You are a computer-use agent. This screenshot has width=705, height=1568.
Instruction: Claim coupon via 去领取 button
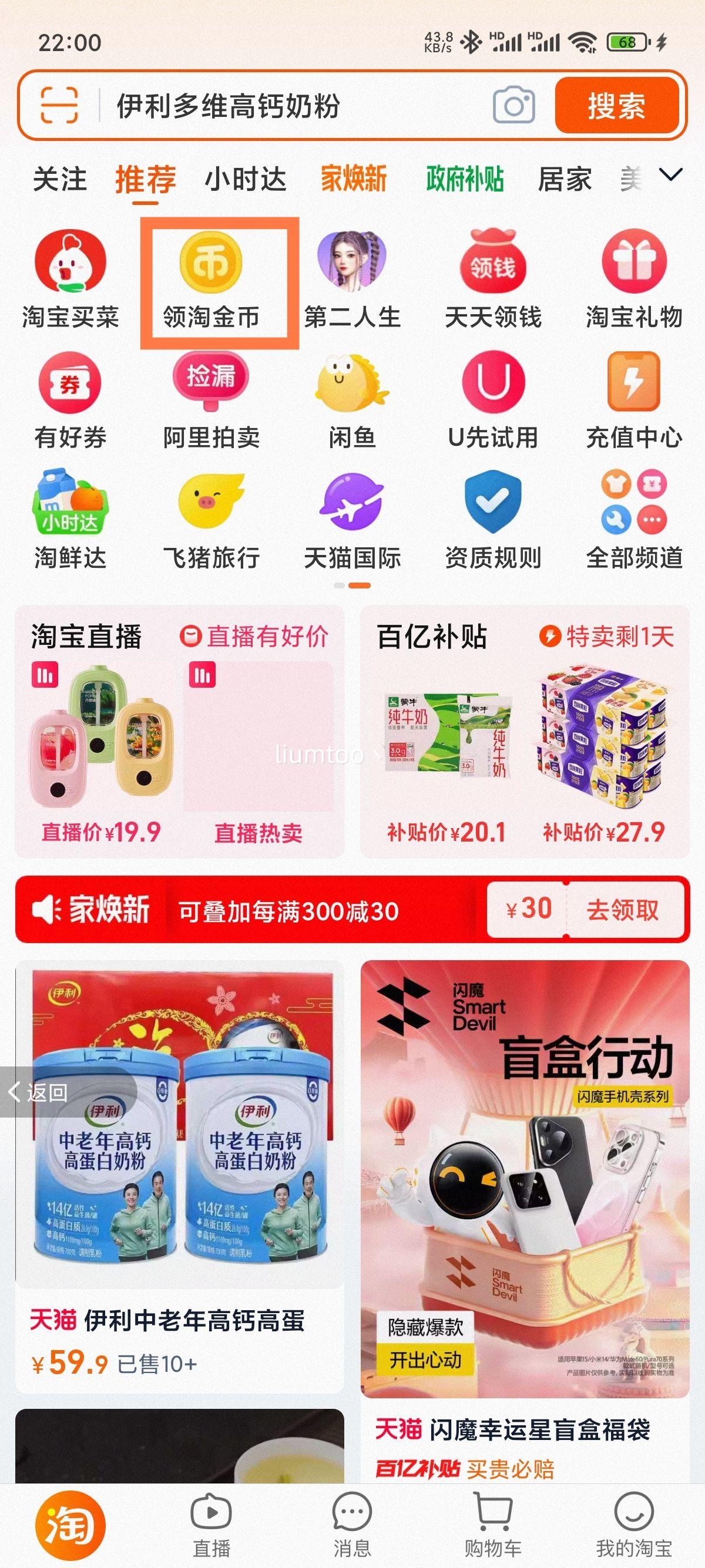point(624,911)
